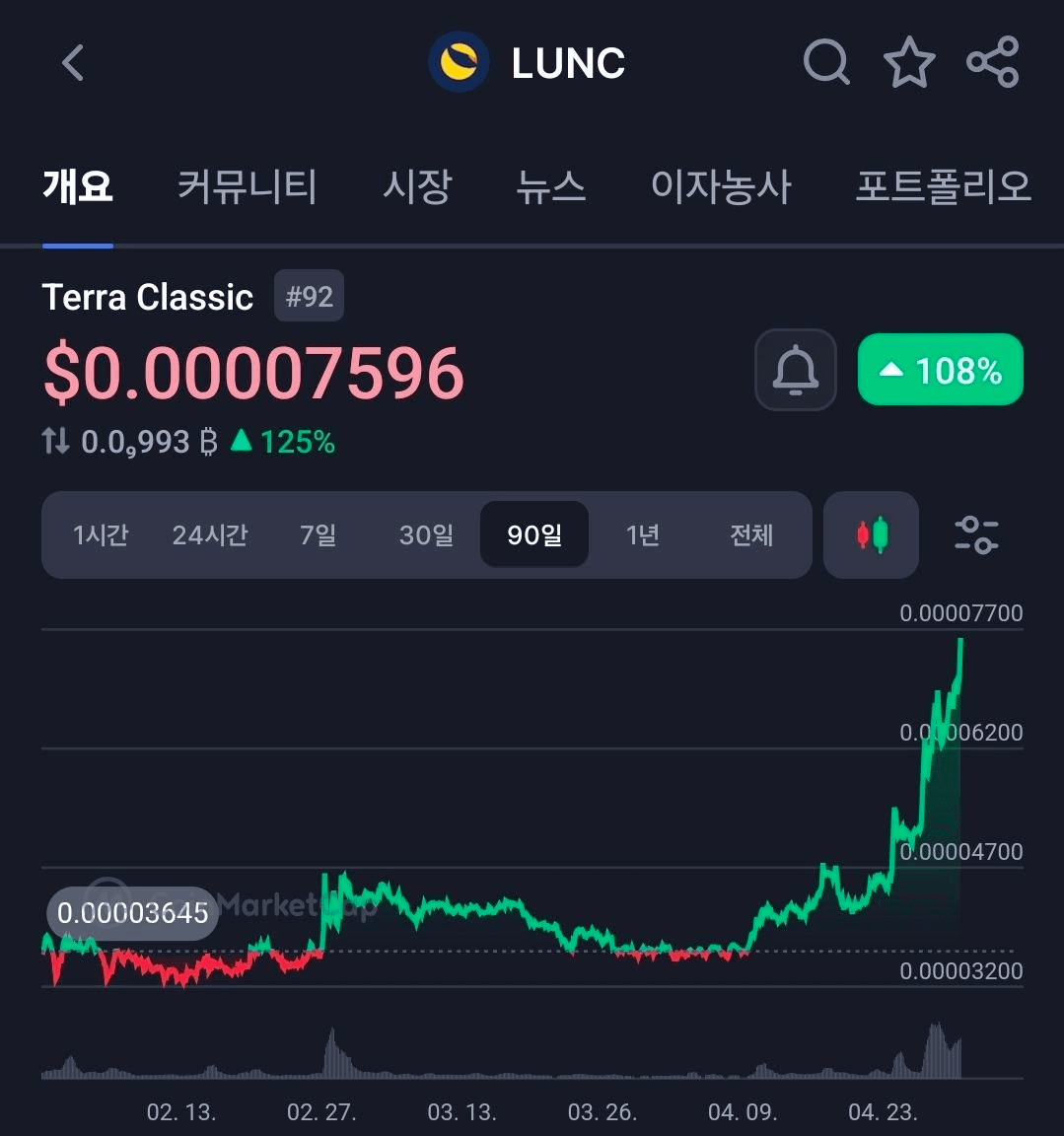Image resolution: width=1064 pixels, height=1136 pixels.
Task: Select the 전체 time range
Action: [x=751, y=534]
